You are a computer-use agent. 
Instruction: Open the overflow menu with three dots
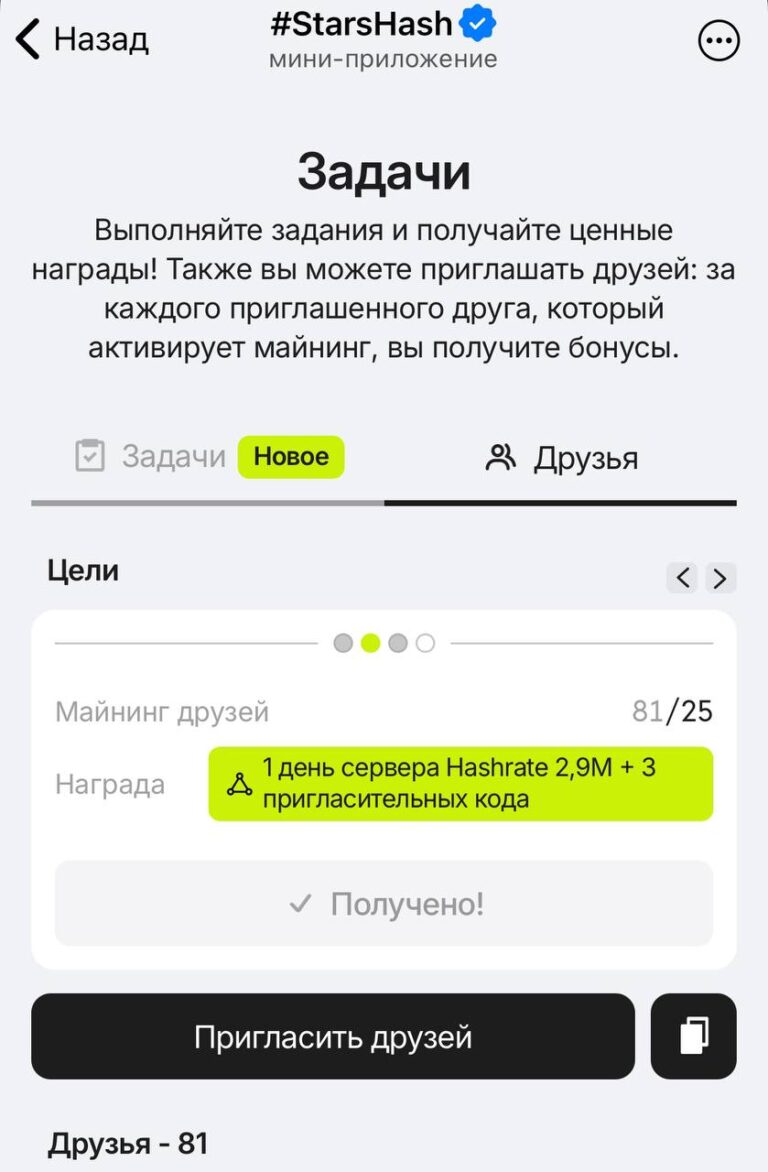coord(718,41)
